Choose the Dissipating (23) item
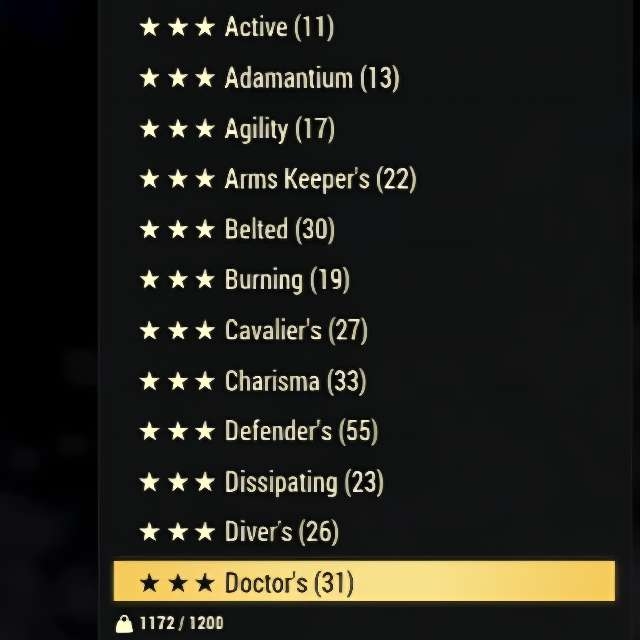640x640 pixels. click(x=364, y=482)
